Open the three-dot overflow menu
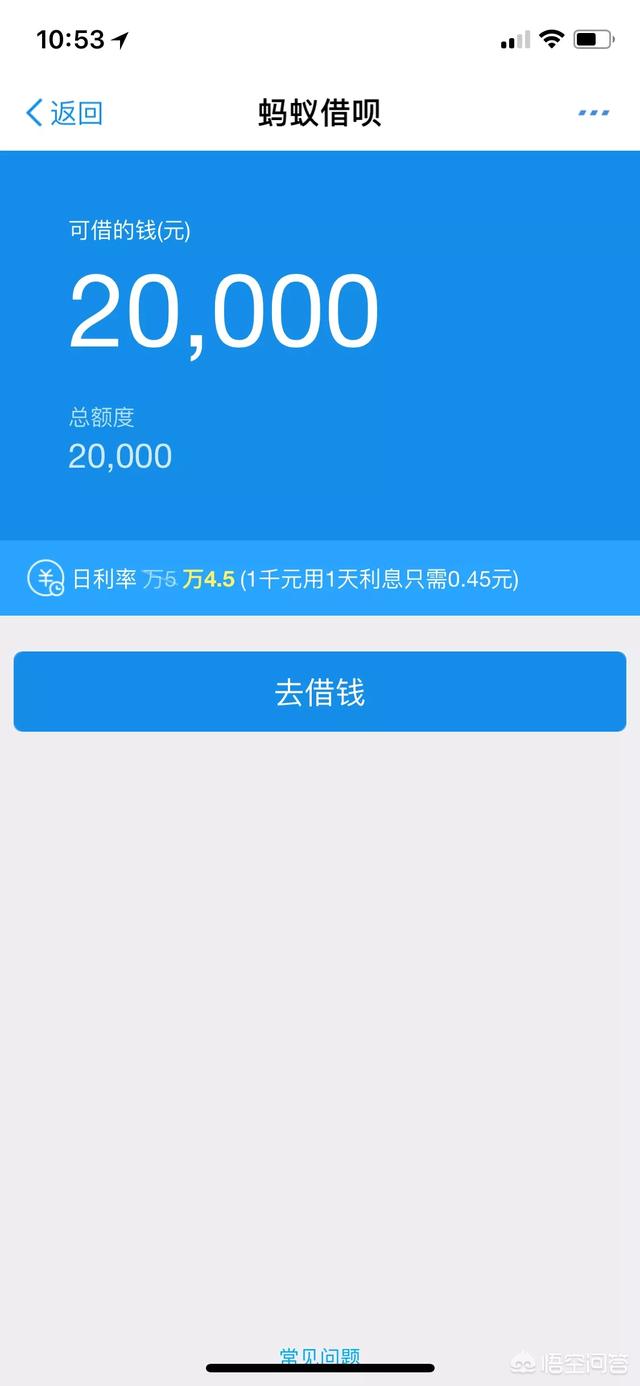640x1386 pixels. tap(594, 113)
